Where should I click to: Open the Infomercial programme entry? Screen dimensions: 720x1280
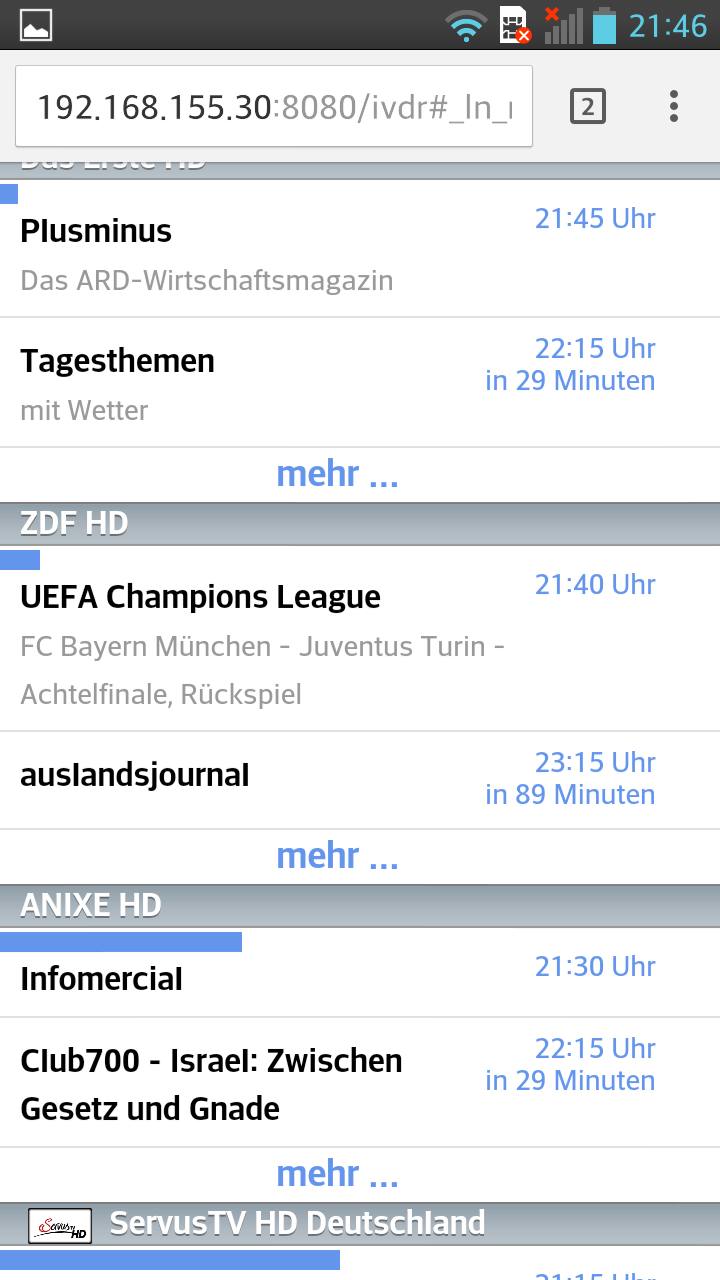(300, 974)
